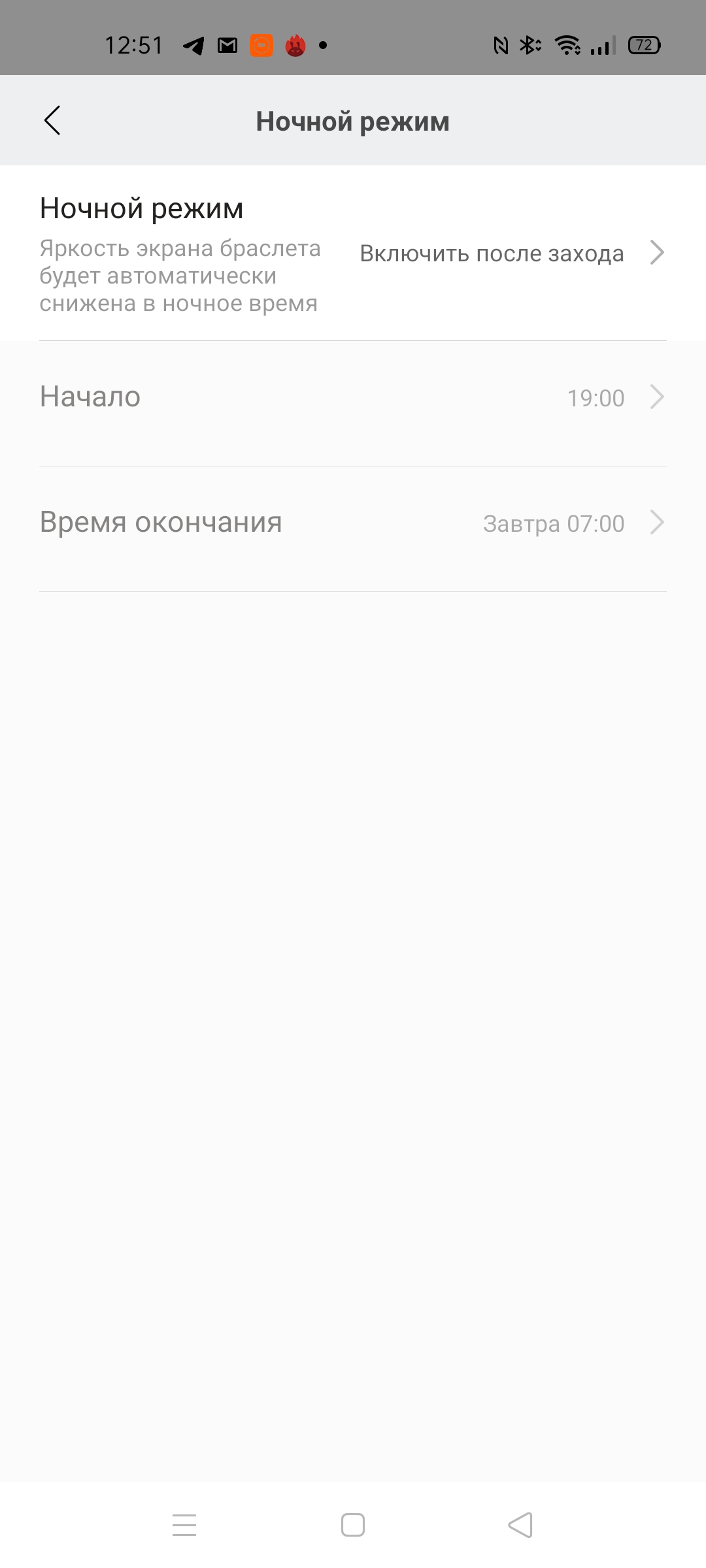This screenshot has height=1568, width=706.
Task: Open recent apps from navigation bar
Action: coord(184,1525)
